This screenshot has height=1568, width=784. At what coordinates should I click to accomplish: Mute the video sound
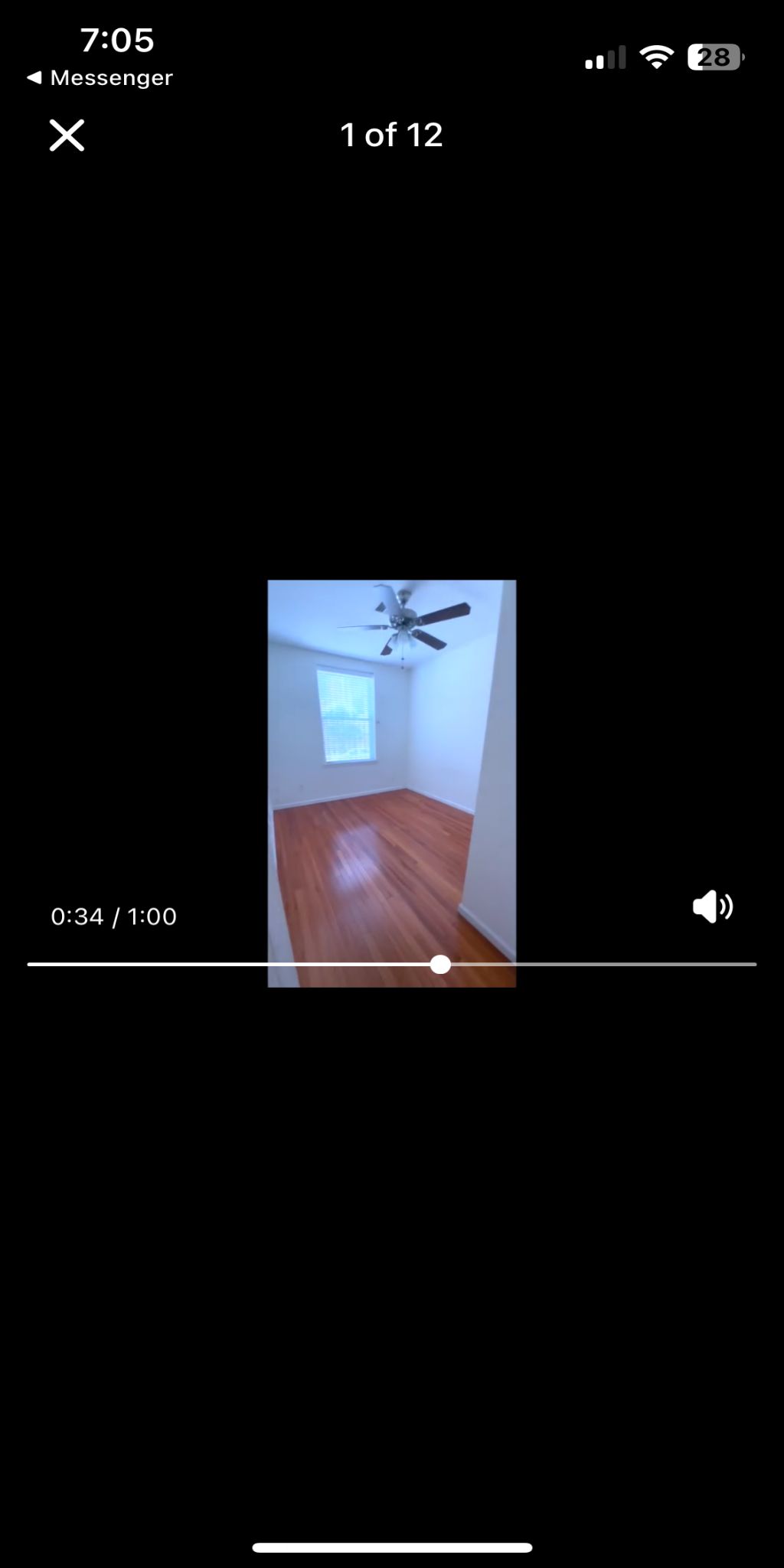coord(712,907)
